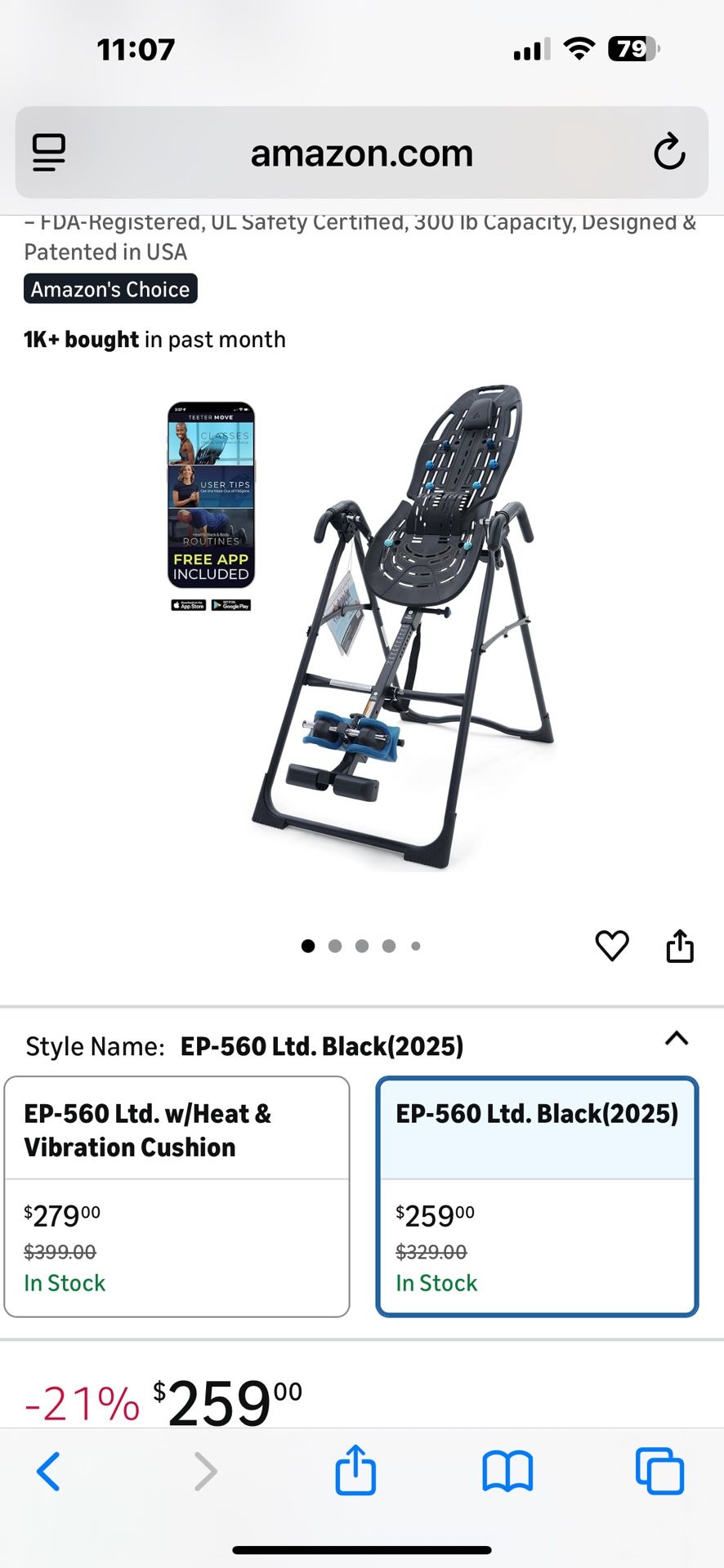Reload the Amazon page
Screen dimensions: 724x1568
668,152
